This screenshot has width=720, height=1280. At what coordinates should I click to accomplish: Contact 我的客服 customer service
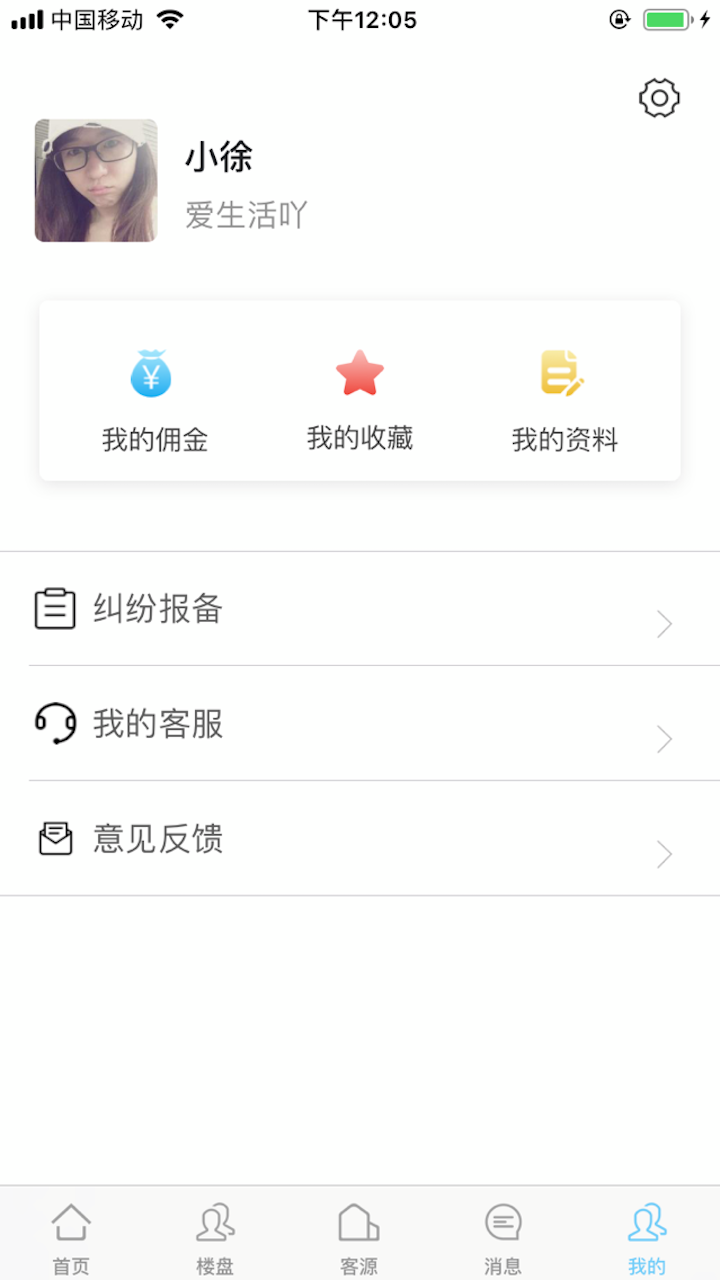[360, 724]
